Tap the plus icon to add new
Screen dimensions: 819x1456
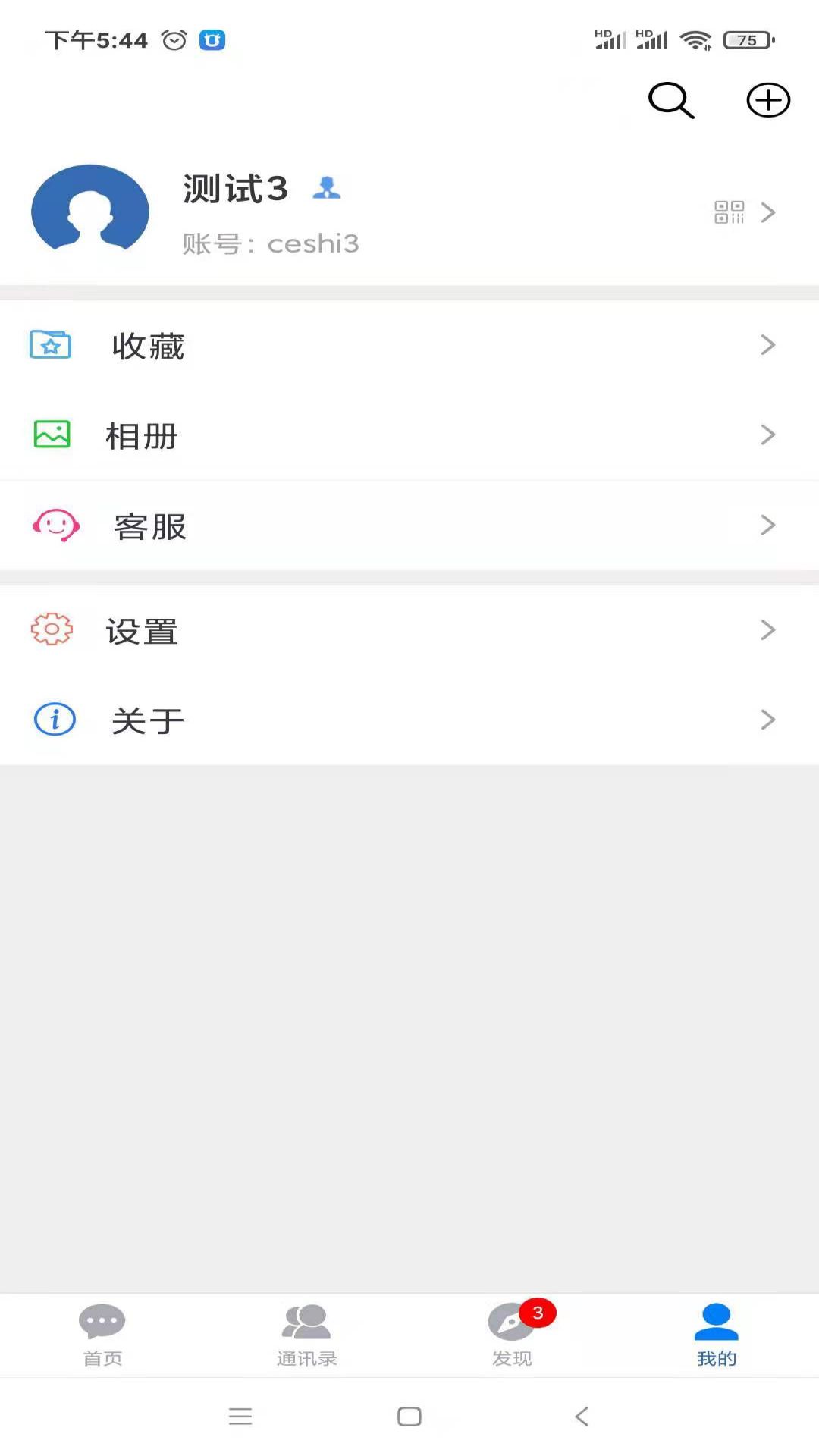point(767,99)
